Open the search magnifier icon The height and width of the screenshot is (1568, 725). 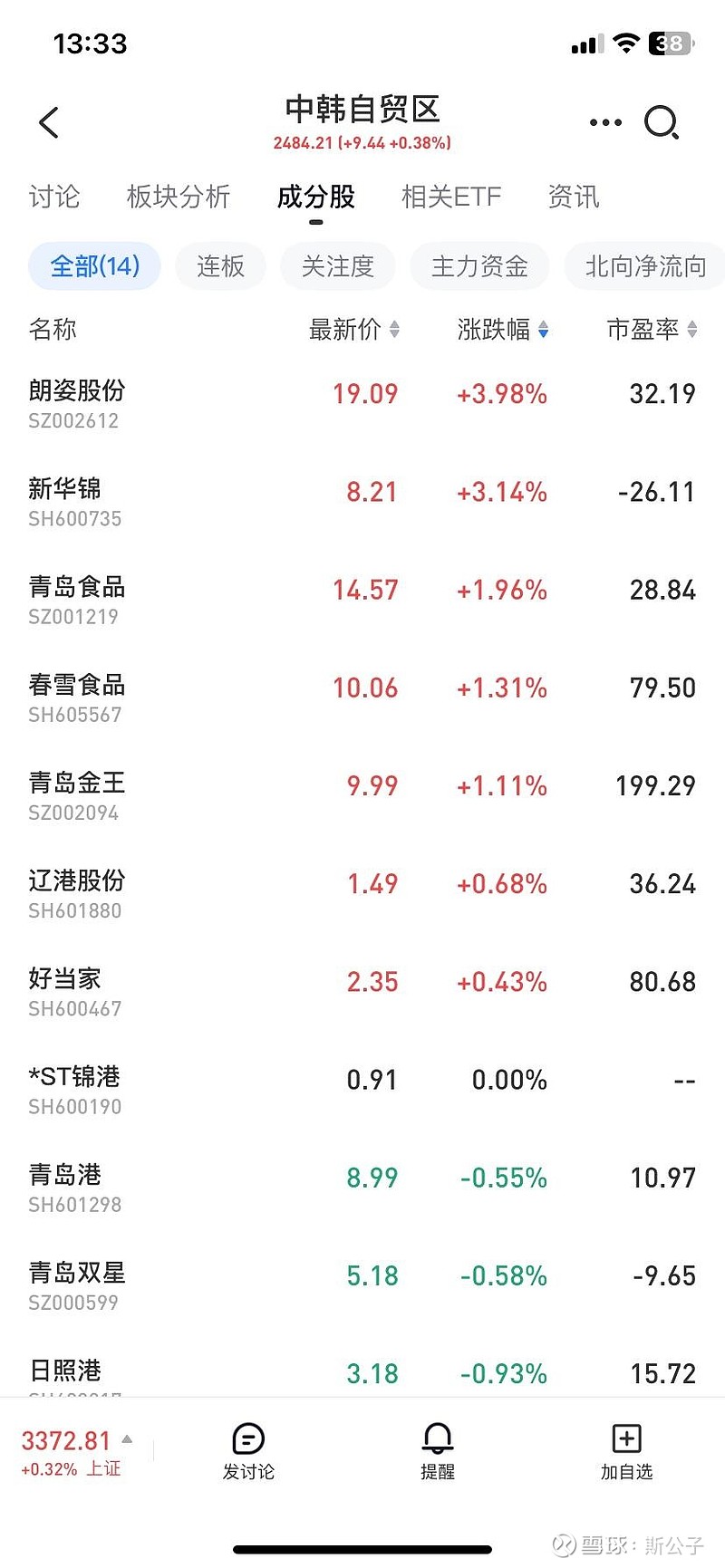click(x=662, y=122)
